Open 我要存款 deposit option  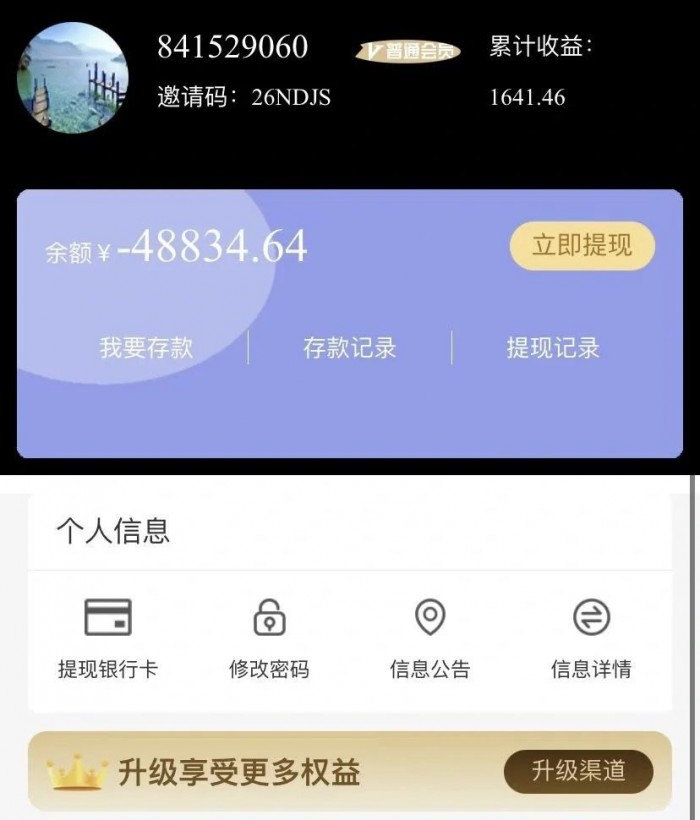click(146, 348)
